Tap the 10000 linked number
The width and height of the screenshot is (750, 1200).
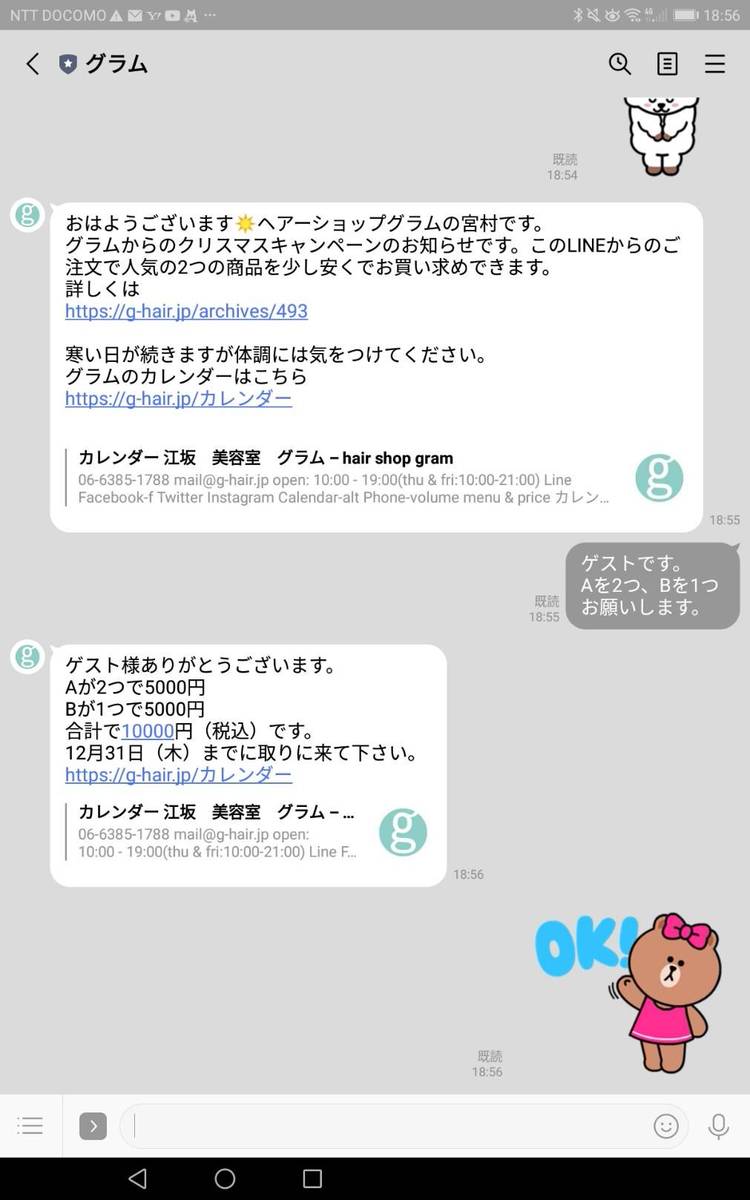pyautogui.click(x=148, y=731)
